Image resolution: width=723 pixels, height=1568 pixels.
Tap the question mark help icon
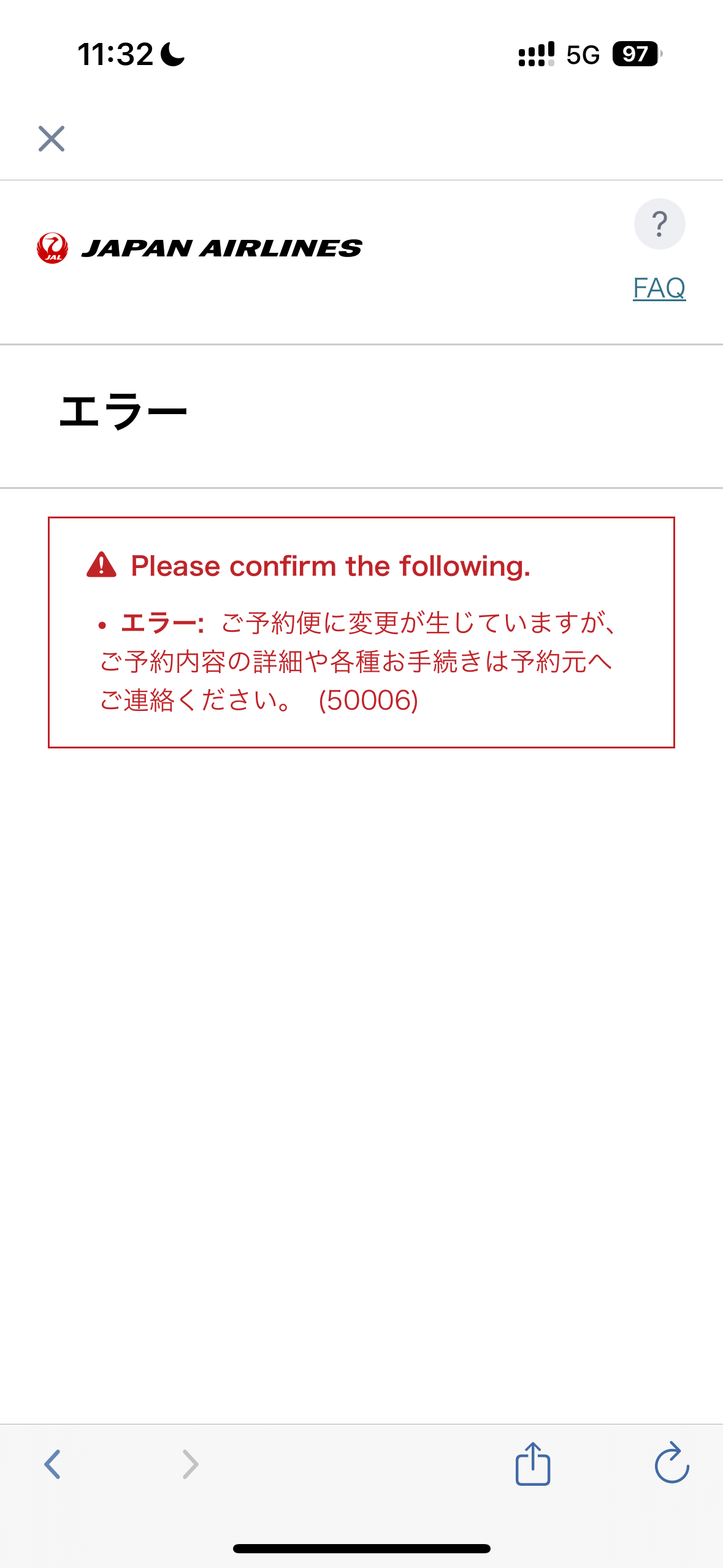tap(660, 224)
